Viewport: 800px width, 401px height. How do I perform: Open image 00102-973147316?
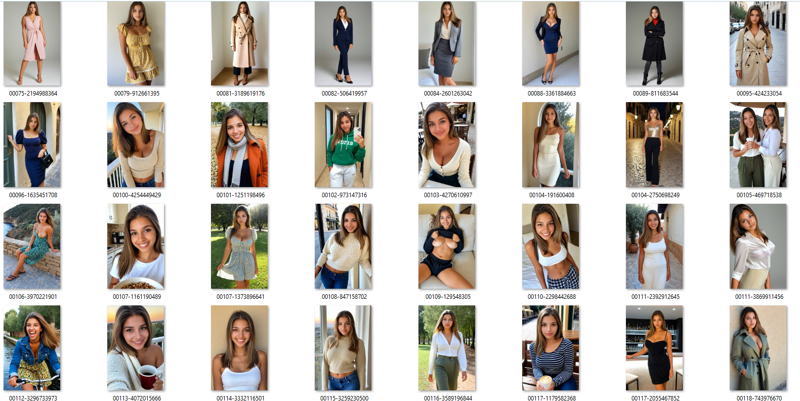[x=343, y=145]
